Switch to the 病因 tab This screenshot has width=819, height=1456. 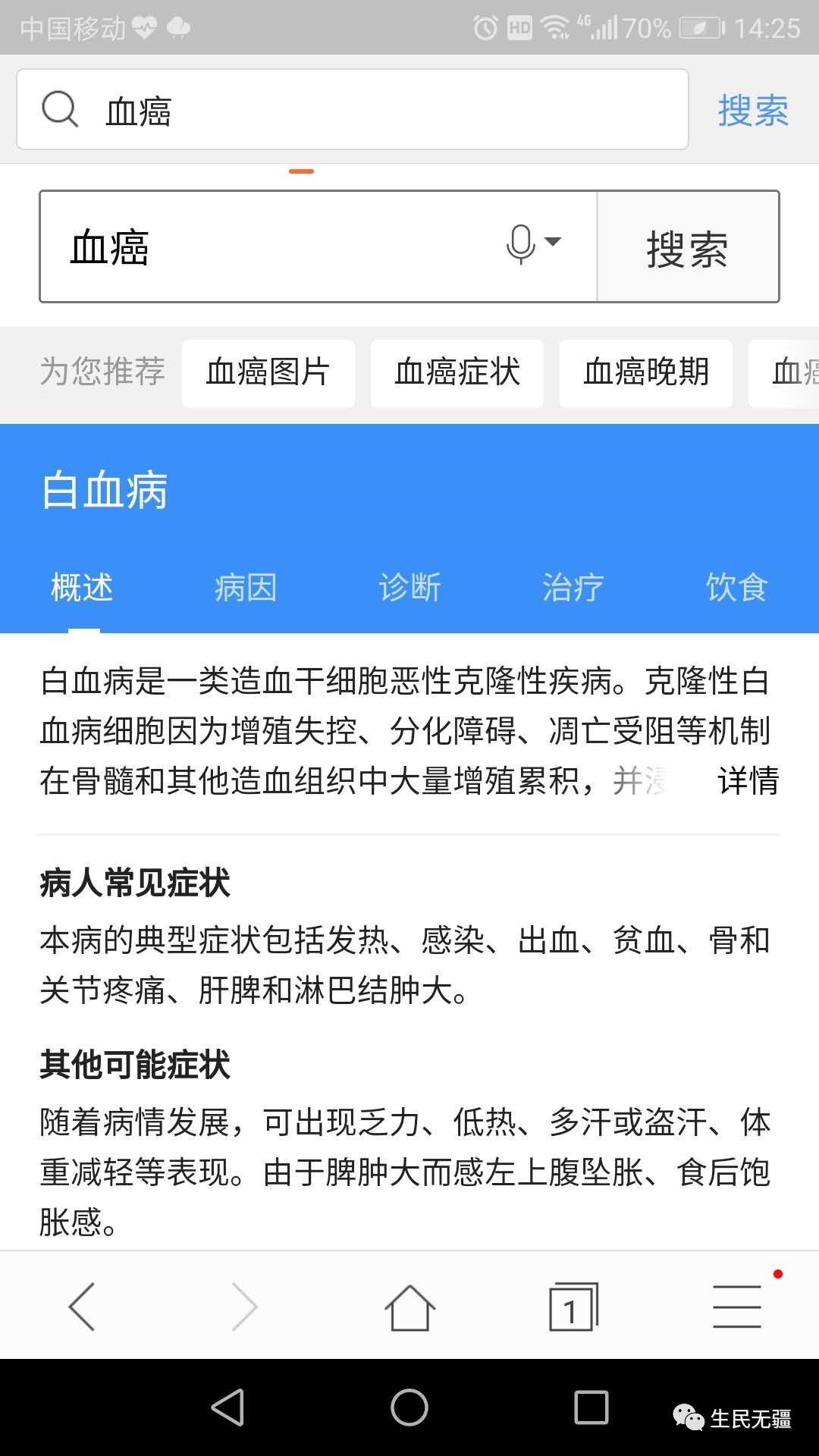246,588
